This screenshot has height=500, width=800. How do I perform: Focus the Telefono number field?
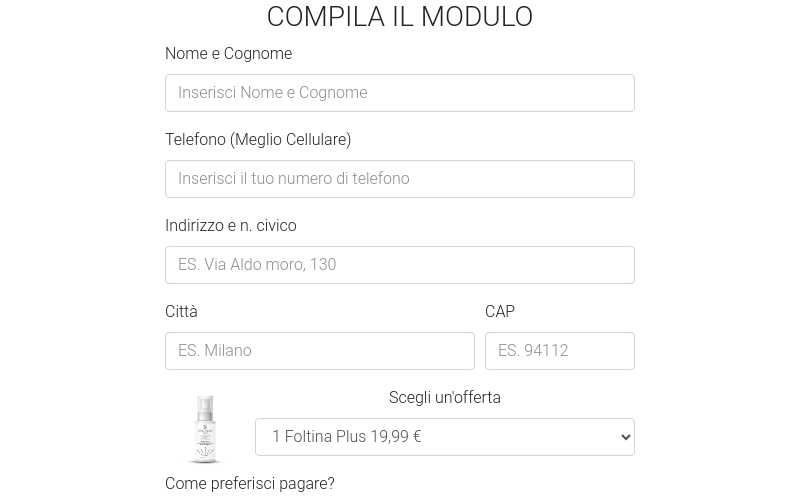click(399, 179)
